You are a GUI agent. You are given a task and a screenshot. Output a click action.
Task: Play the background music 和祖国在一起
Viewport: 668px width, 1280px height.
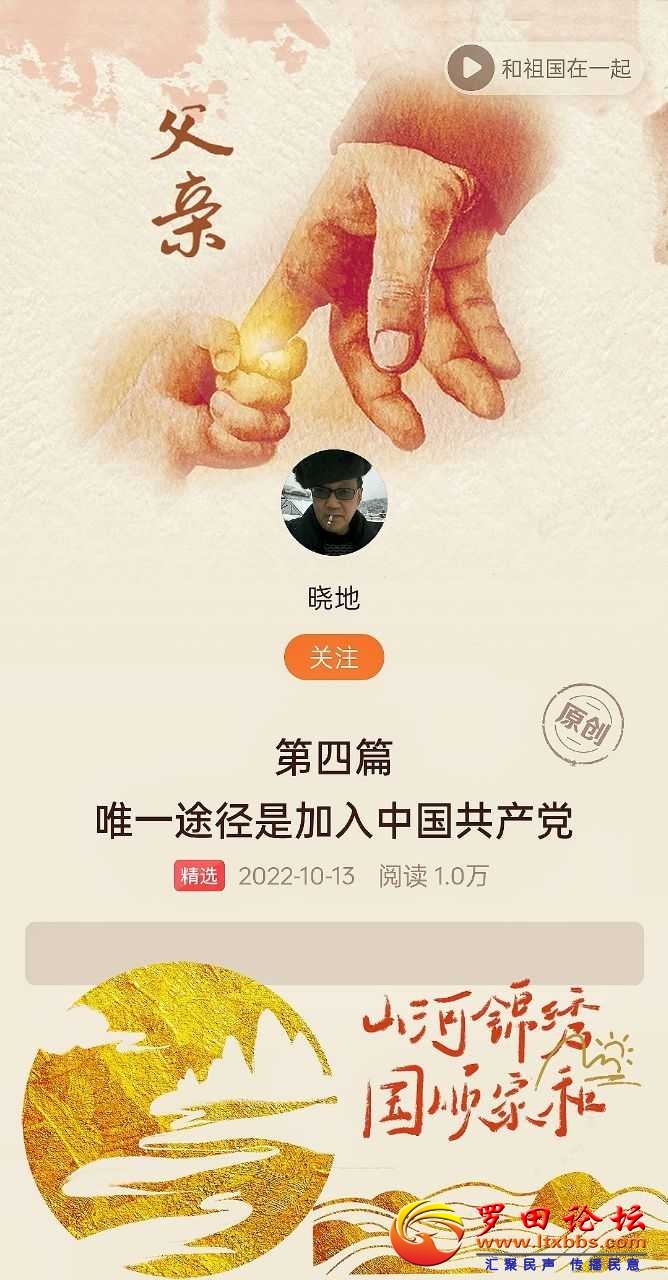471,68
